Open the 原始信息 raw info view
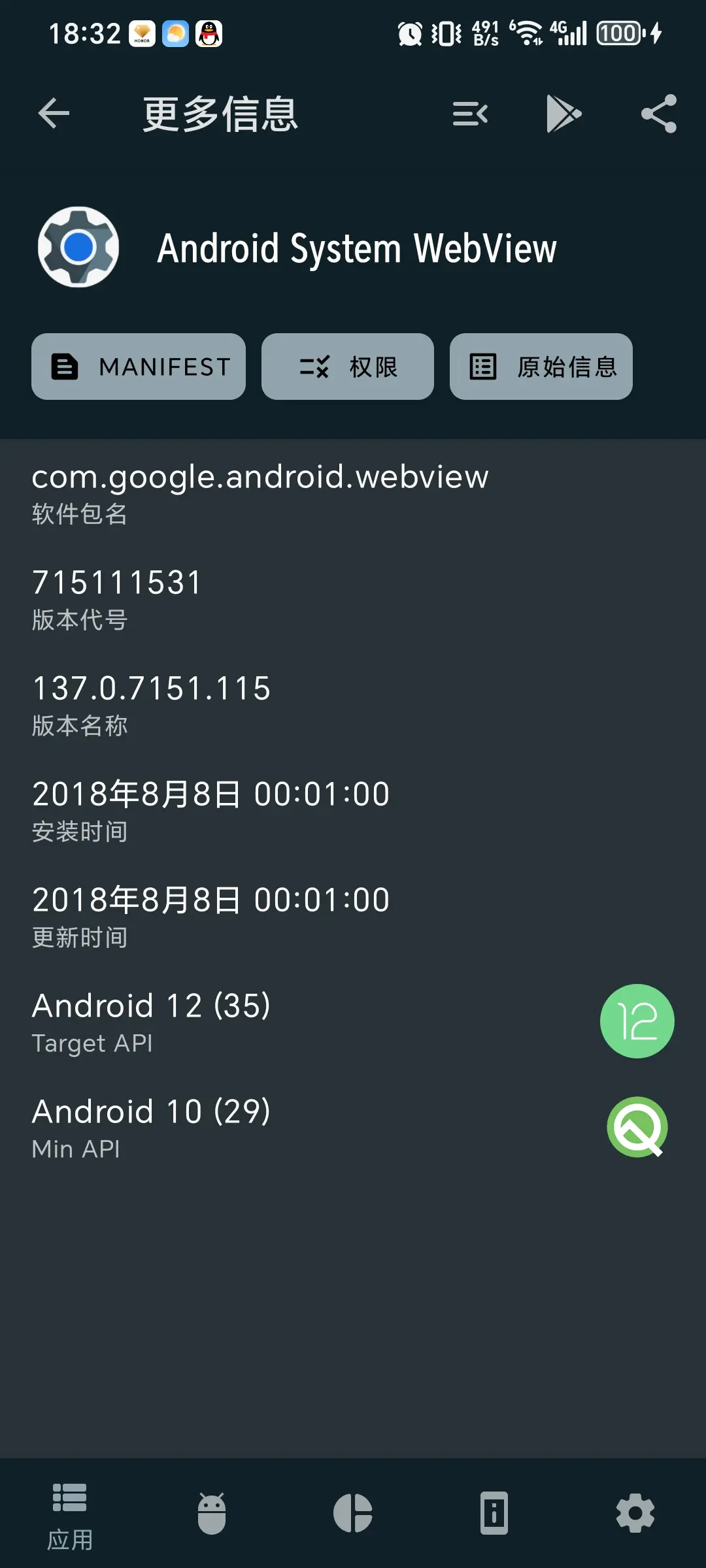 click(540, 367)
